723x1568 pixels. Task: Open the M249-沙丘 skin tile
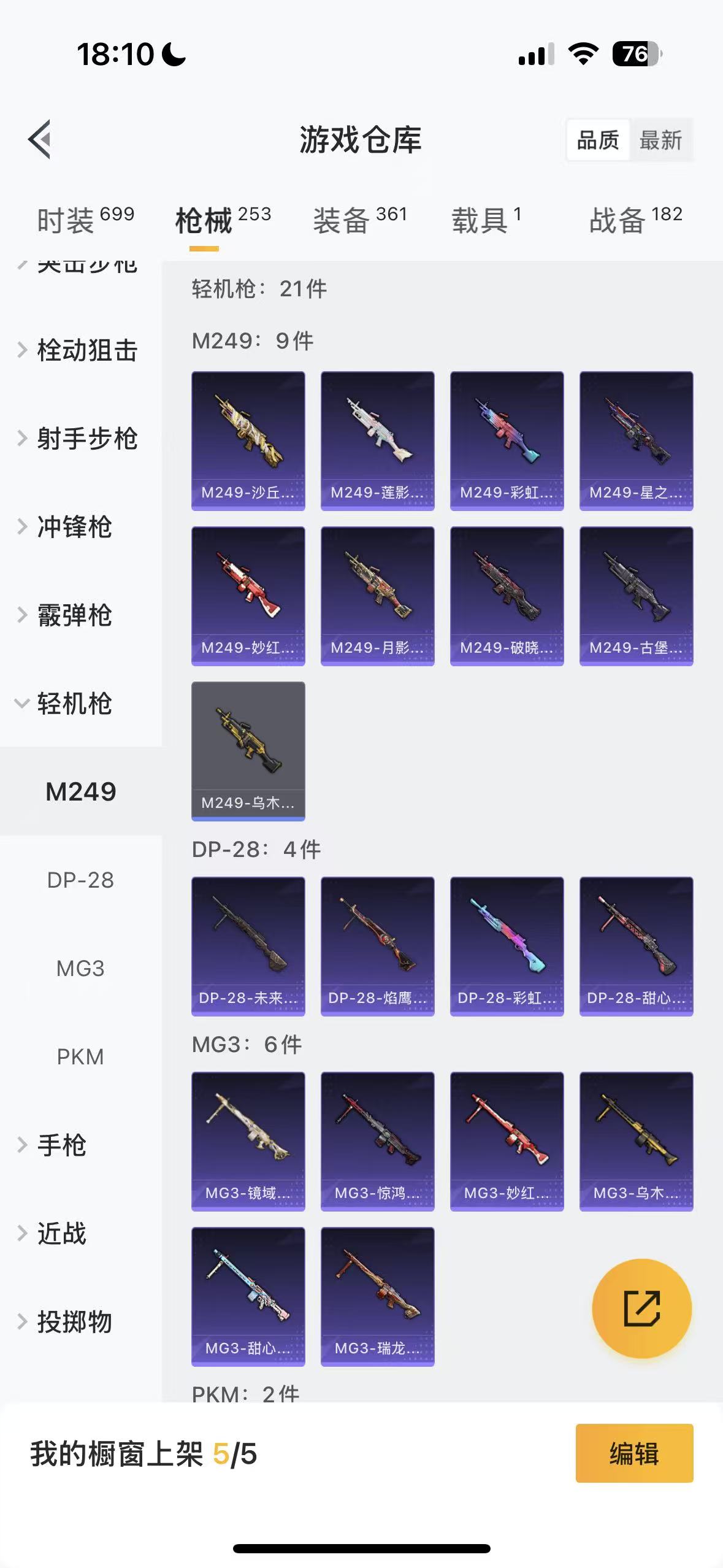[x=248, y=440]
